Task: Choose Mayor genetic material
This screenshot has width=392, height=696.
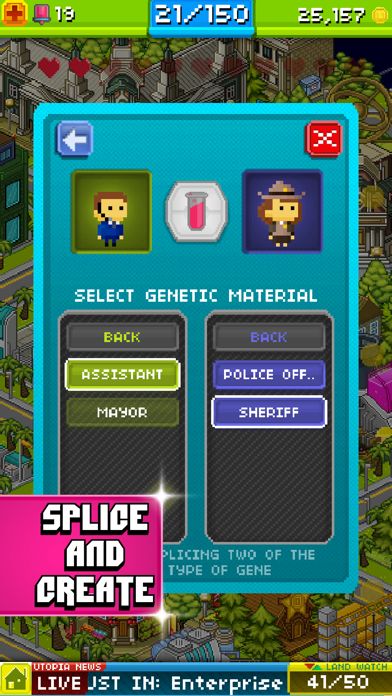Action: point(123,412)
